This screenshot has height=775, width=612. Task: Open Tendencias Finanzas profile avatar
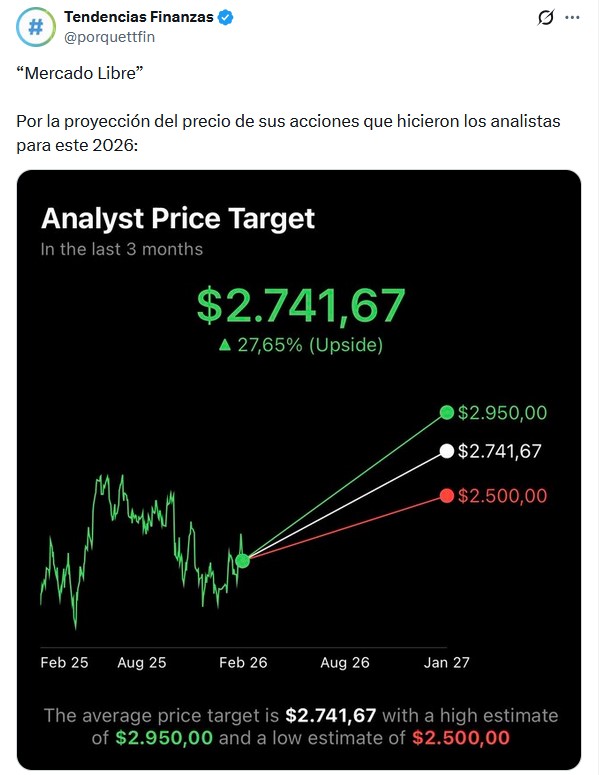(36, 27)
